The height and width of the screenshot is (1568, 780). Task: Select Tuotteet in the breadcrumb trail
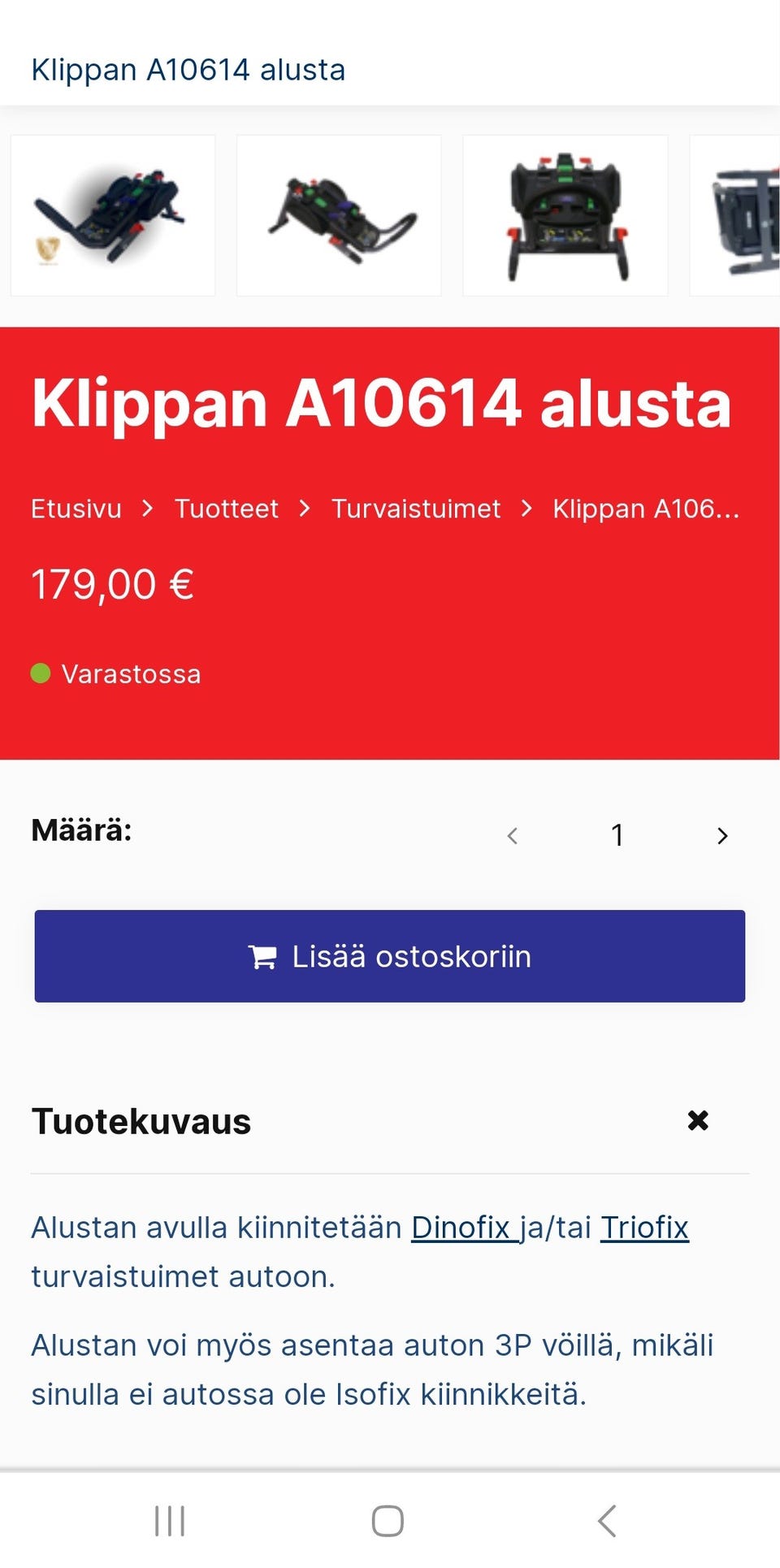coord(227,509)
